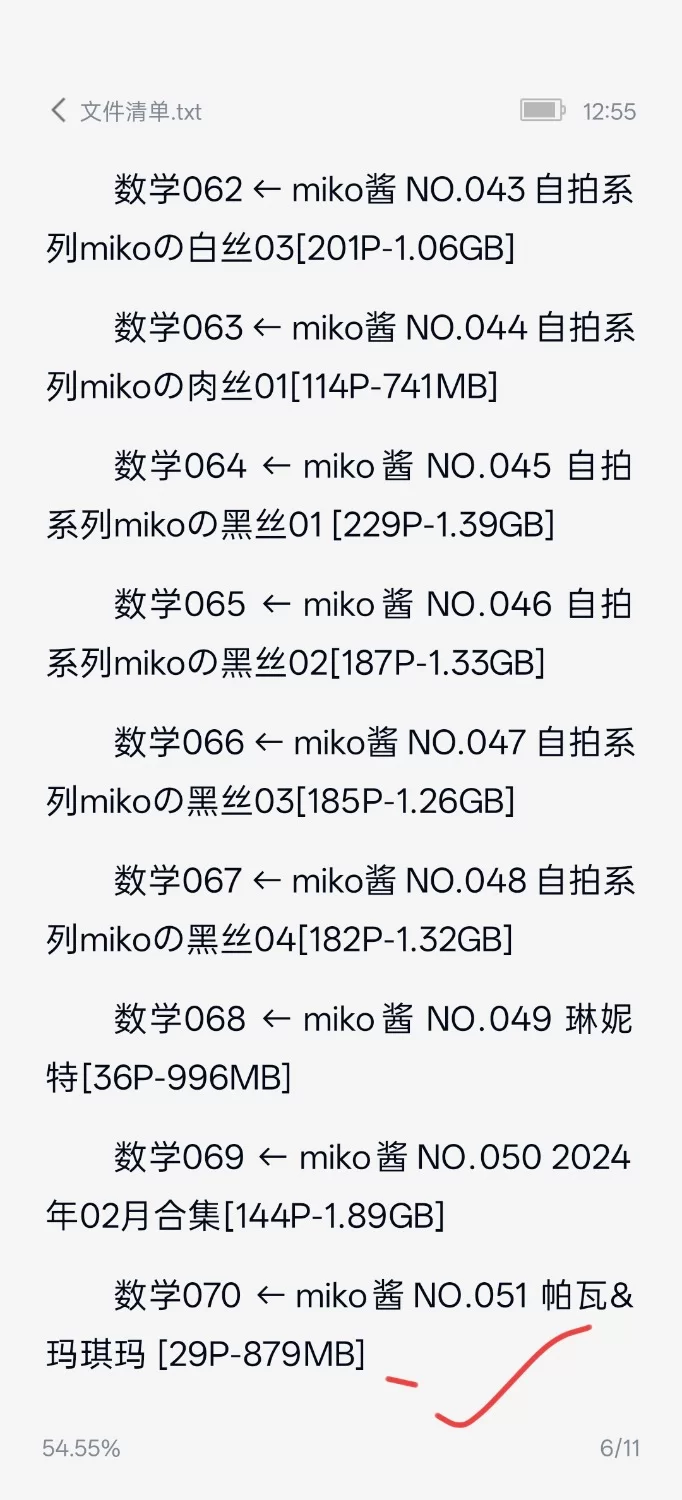Go back from 文件清单.txt
682x1500 pixels.
click(x=58, y=110)
